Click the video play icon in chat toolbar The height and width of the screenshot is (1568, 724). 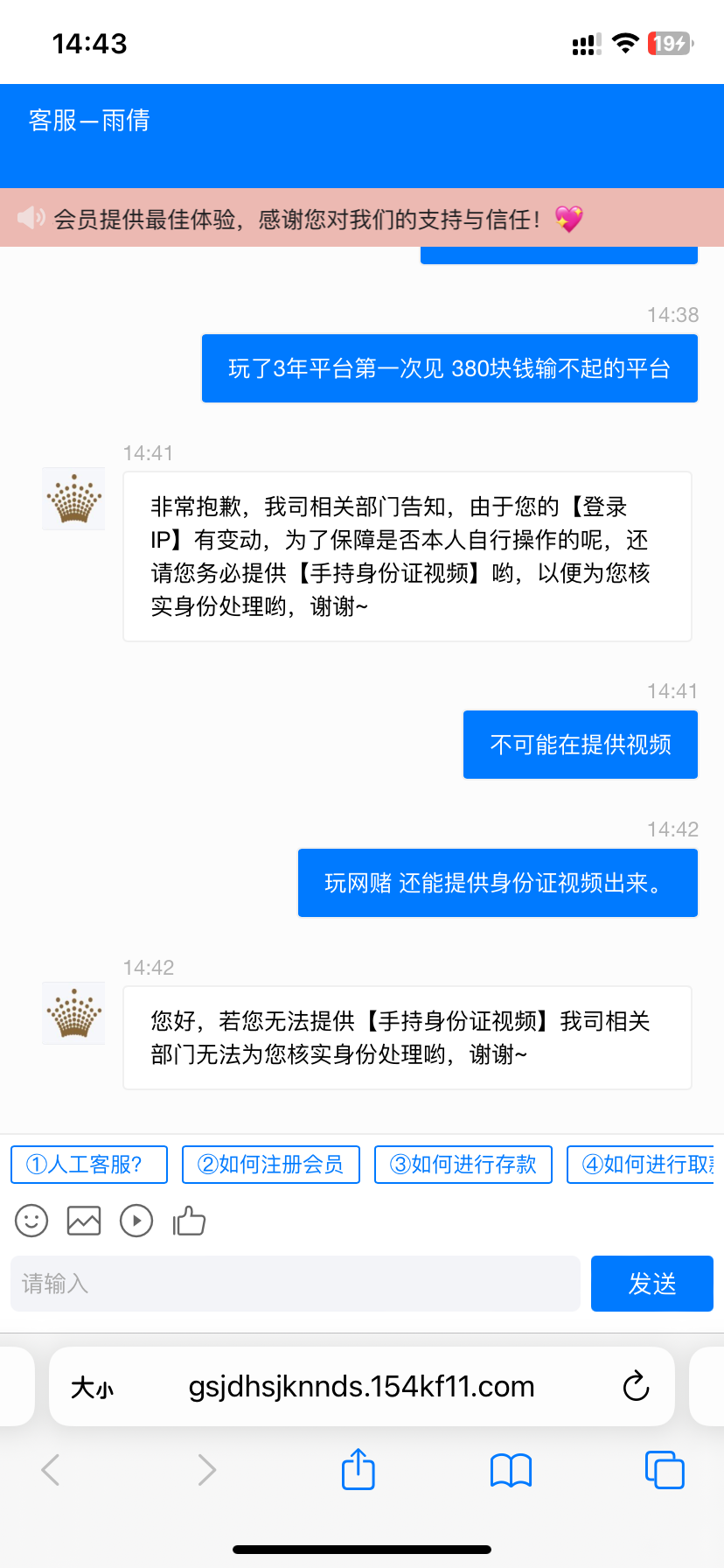tap(136, 1220)
